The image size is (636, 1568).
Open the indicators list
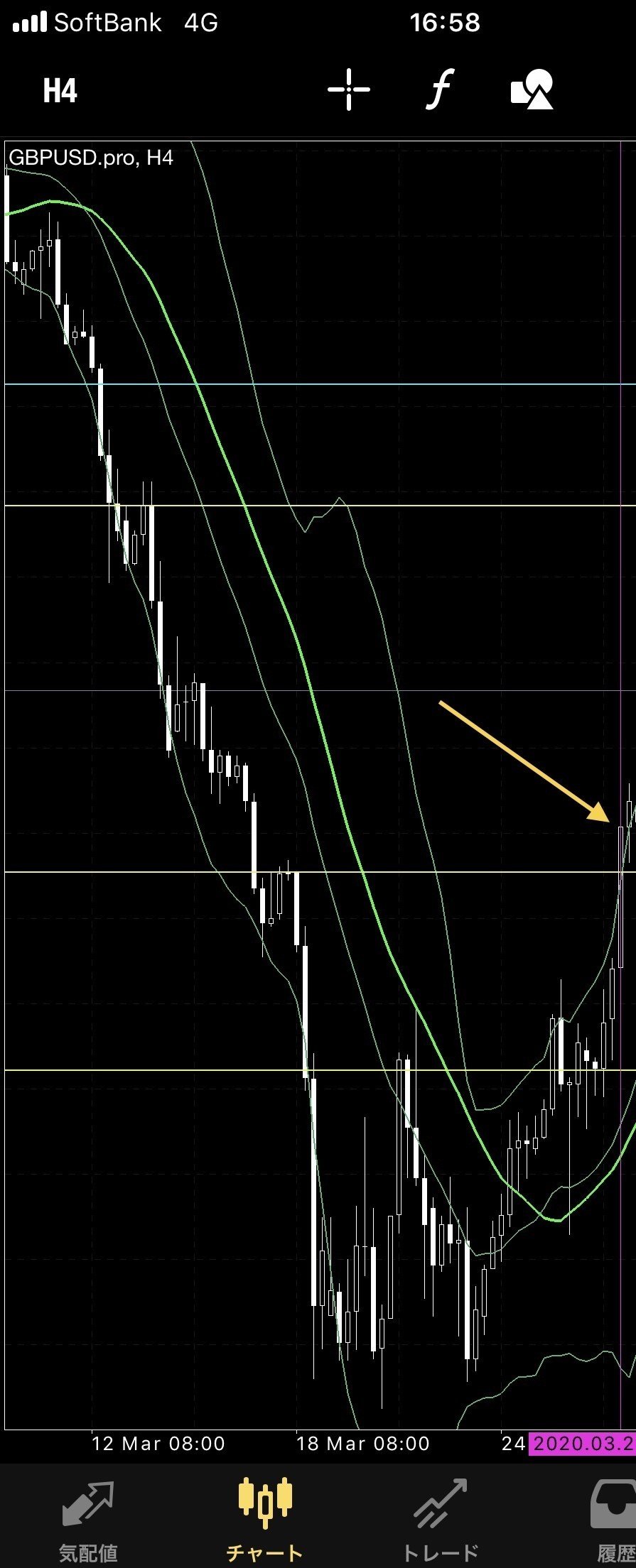click(440, 90)
